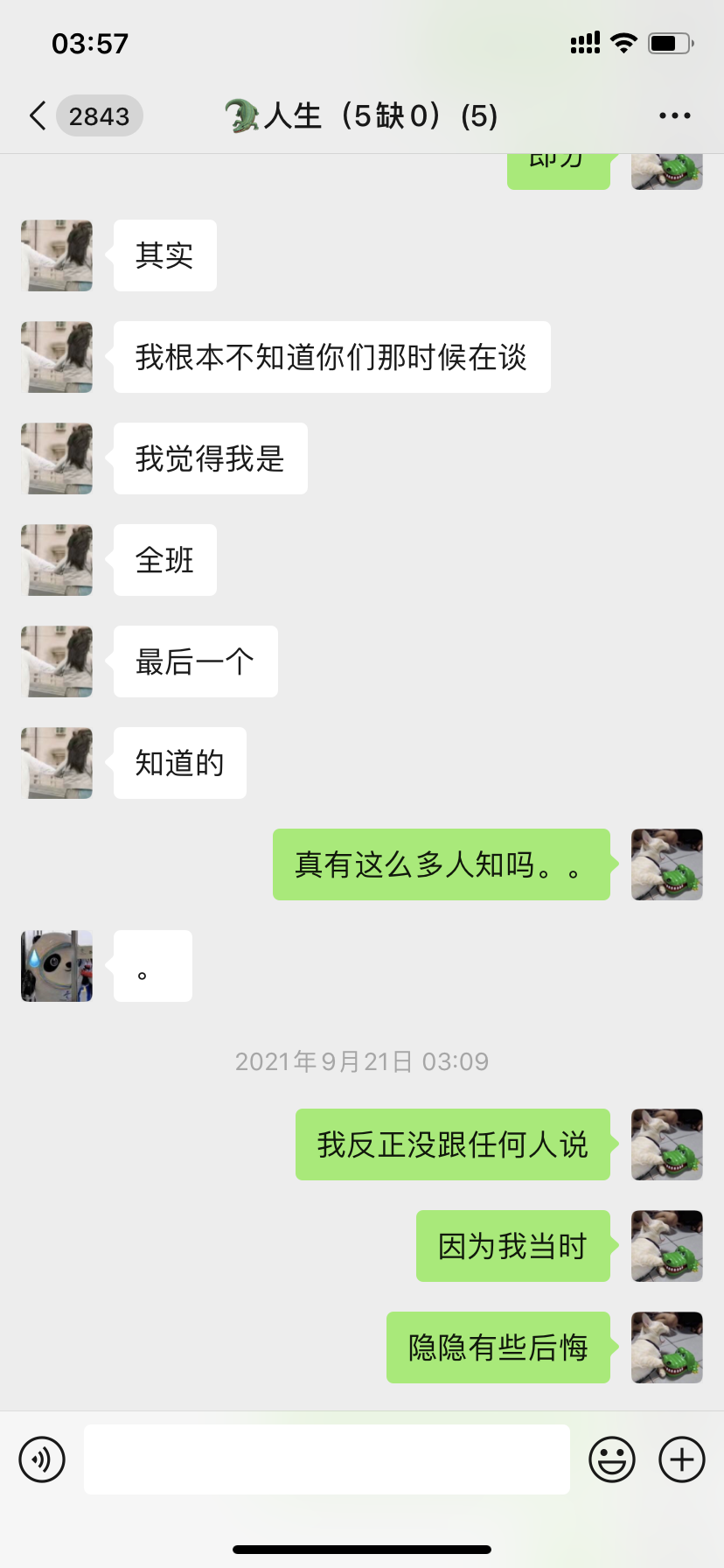Image resolution: width=724 pixels, height=1568 pixels.
Task: Tap avatar beside 真有这么多人知吗 message
Action: click(x=666, y=864)
